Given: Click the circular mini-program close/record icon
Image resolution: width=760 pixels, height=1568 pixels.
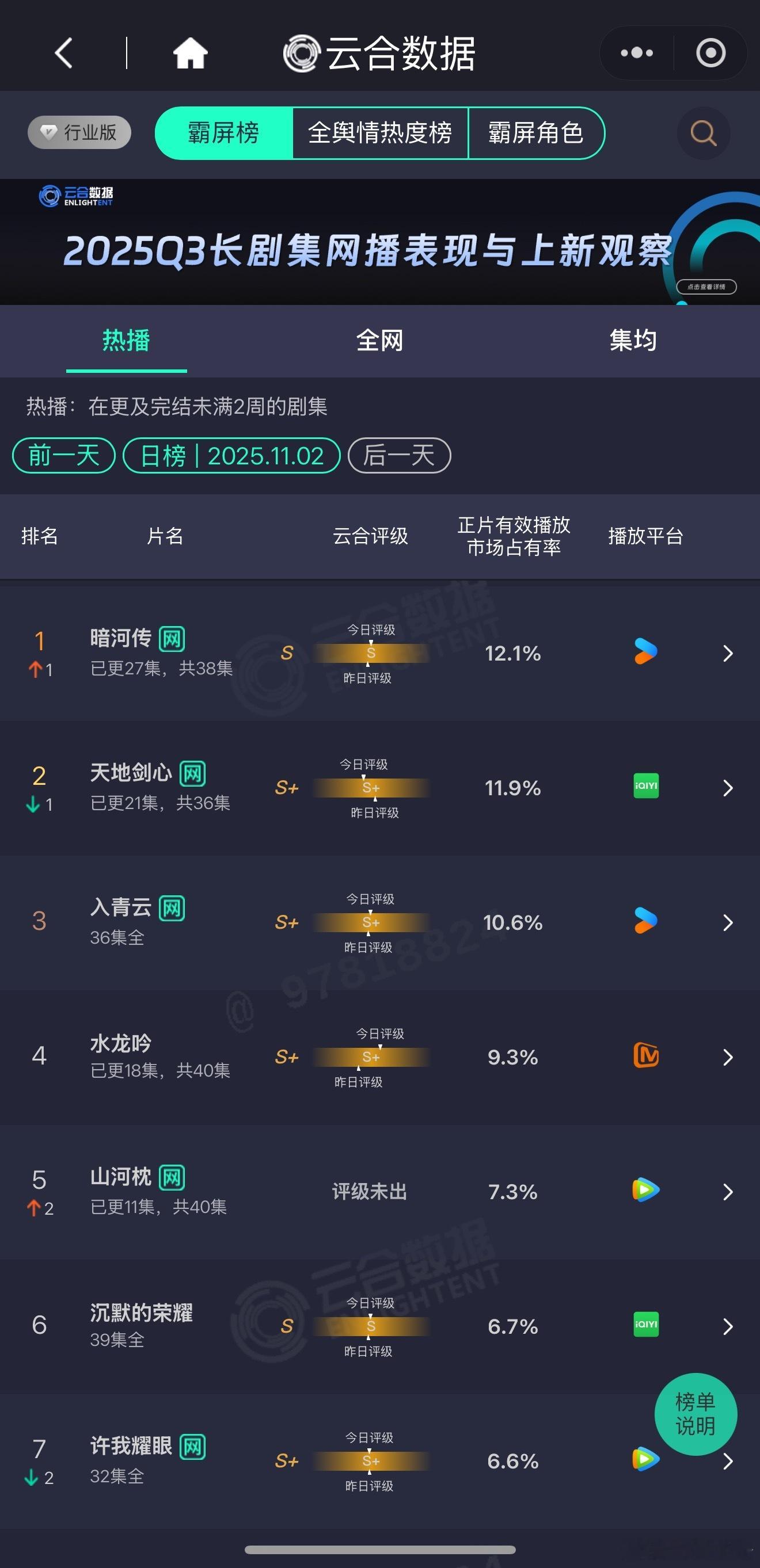Looking at the screenshot, I should pos(711,52).
